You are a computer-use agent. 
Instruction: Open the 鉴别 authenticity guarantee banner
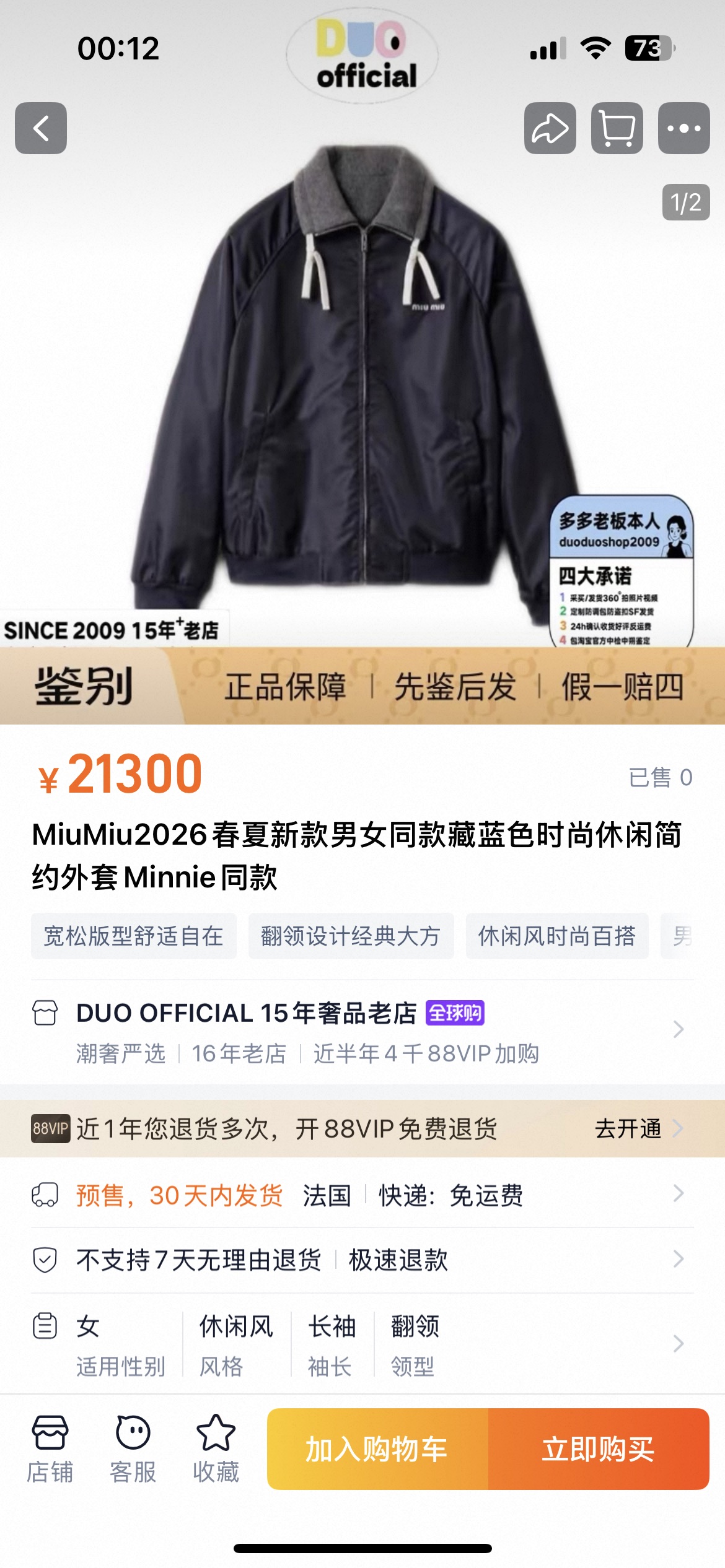[x=362, y=686]
